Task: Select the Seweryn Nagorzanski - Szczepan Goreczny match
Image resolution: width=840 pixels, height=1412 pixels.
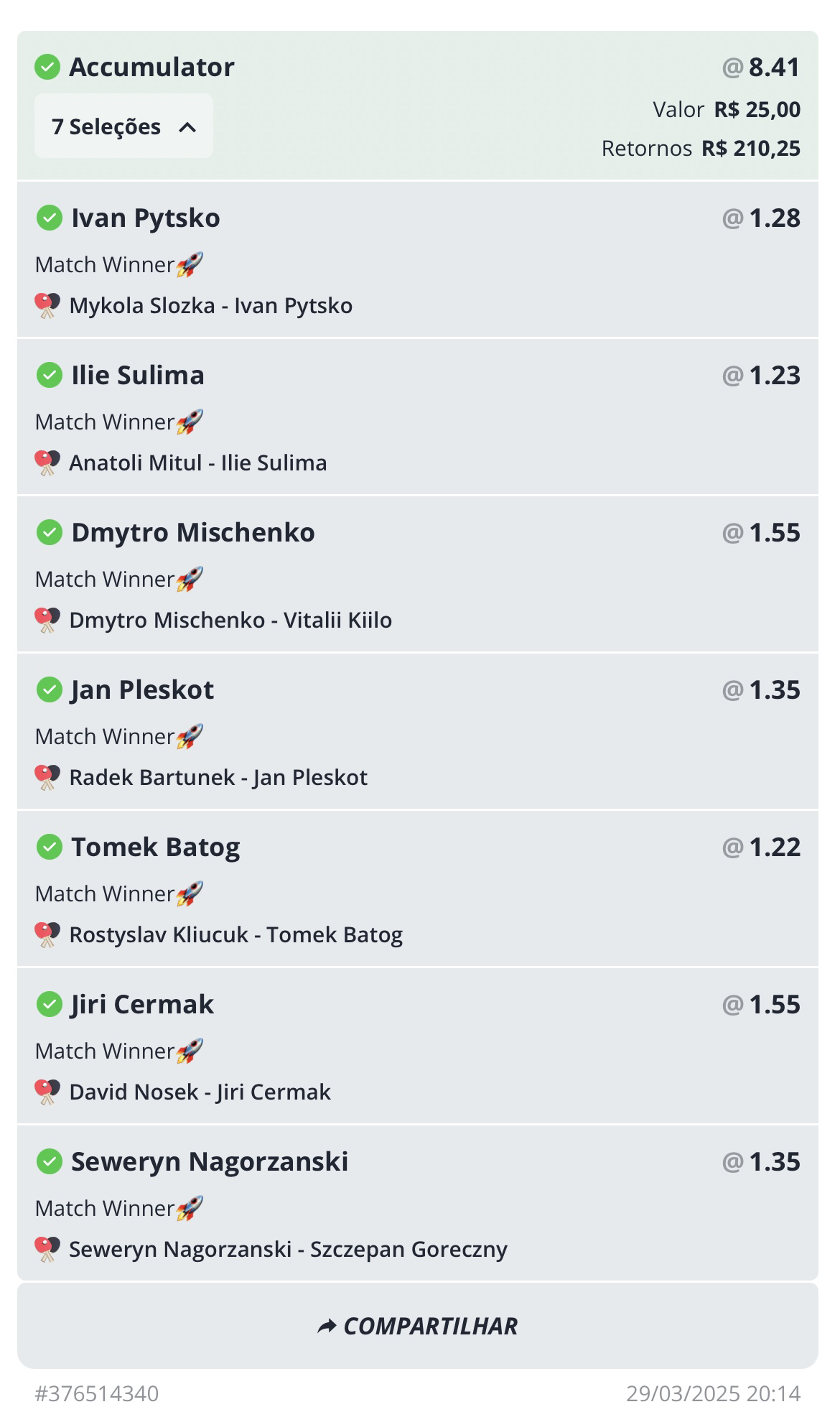Action: coord(287,1250)
